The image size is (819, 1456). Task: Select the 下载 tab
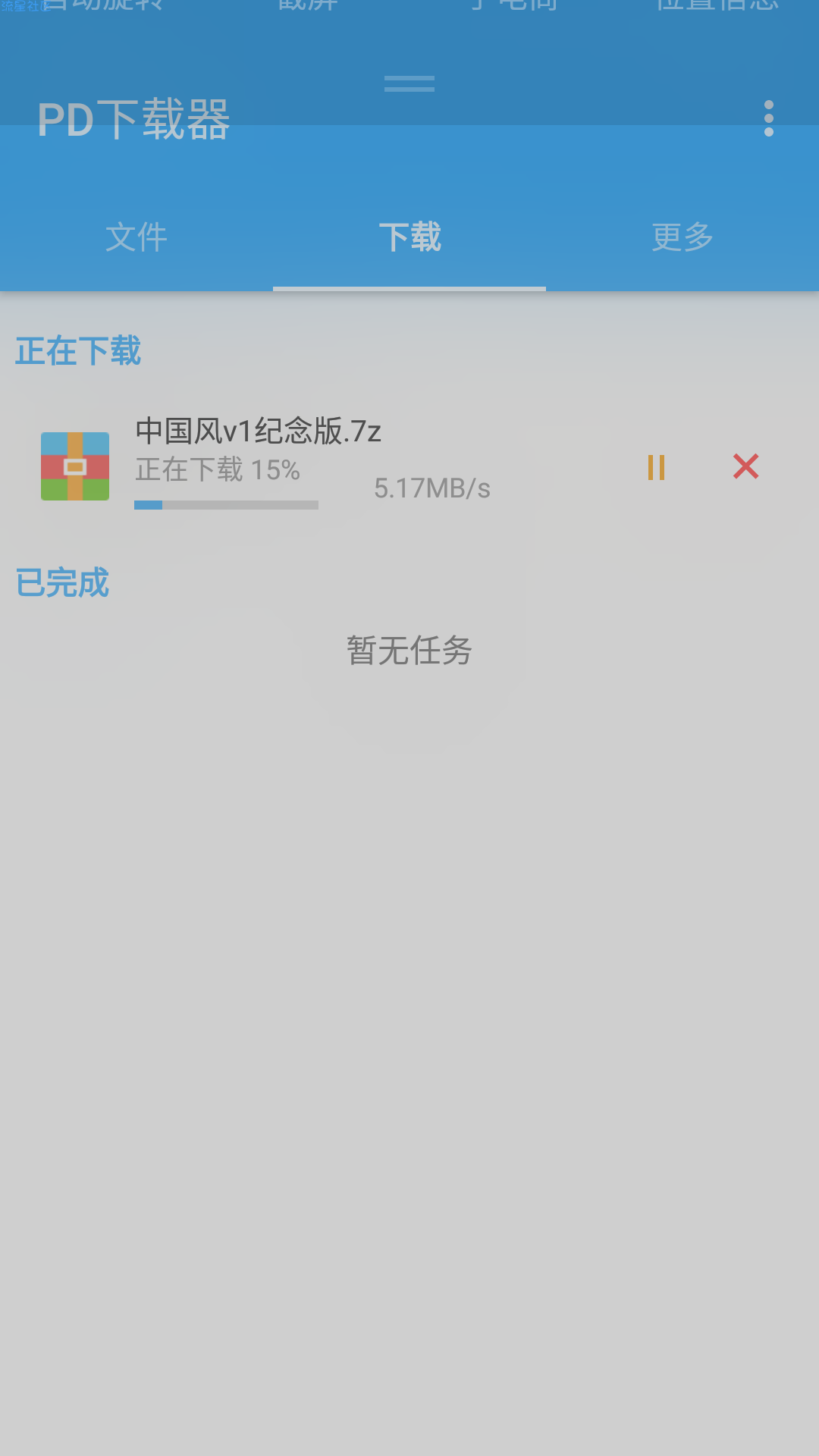coord(409,237)
